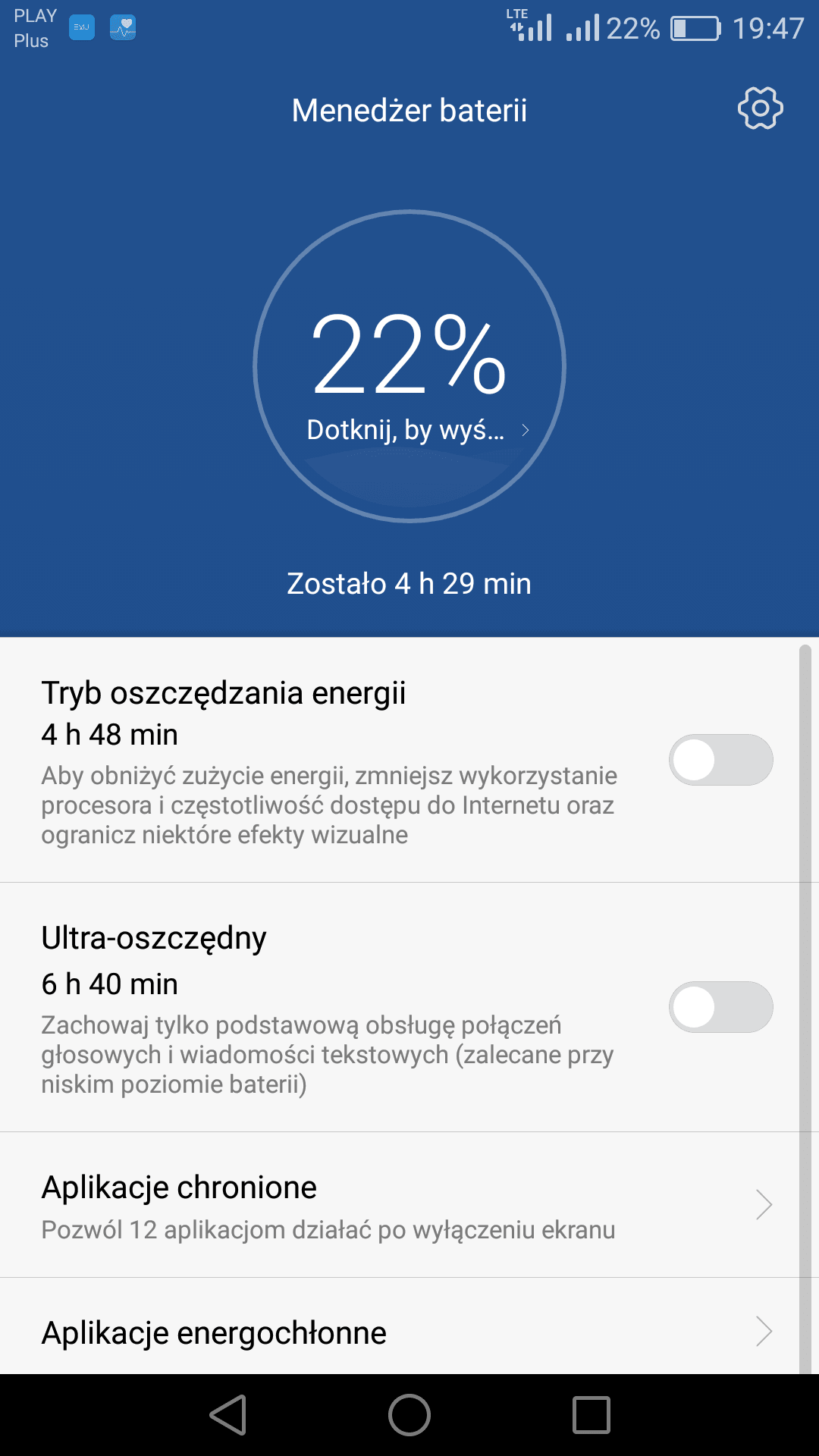Turn on Ultra-oszczędny mode
The height and width of the screenshot is (1456, 819).
720,1007
